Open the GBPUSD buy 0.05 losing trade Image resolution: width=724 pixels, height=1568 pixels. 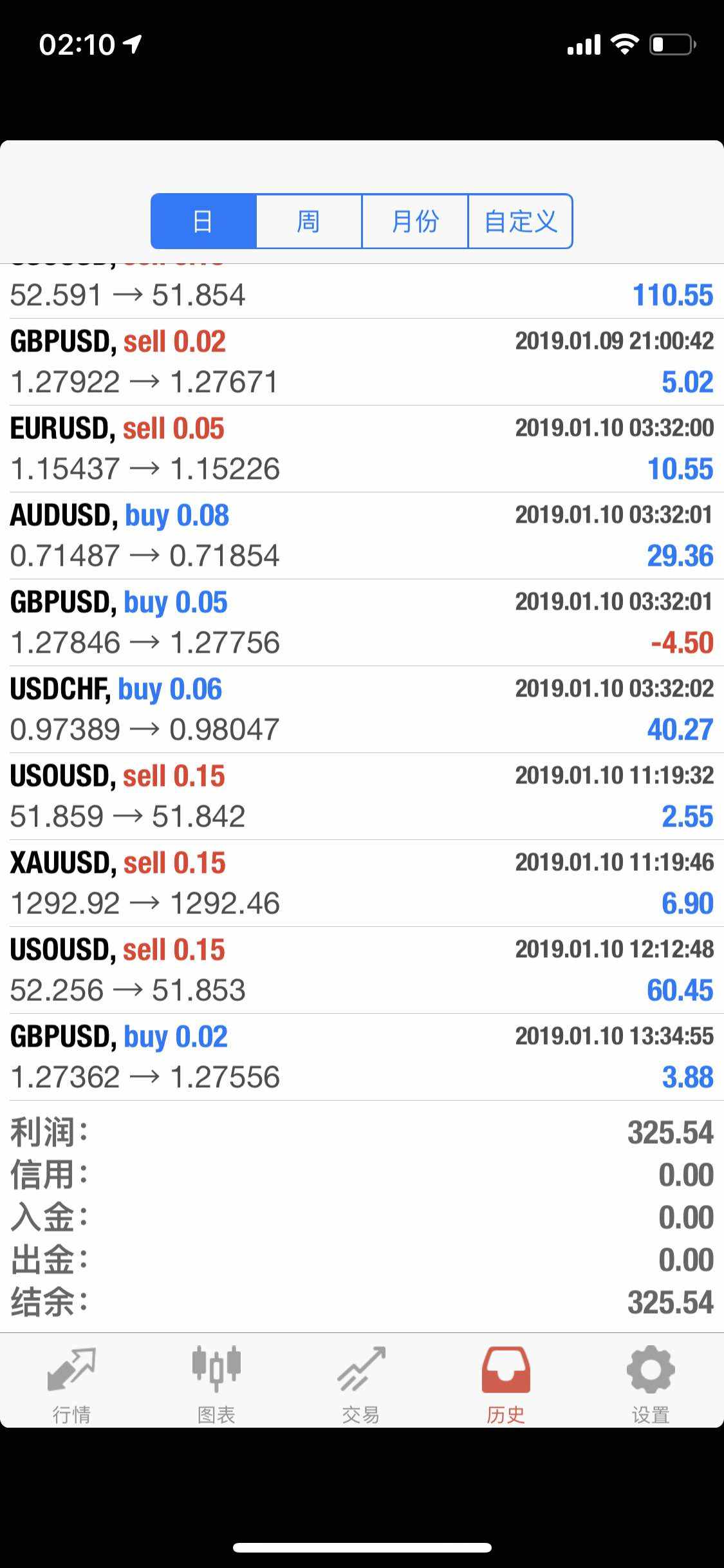(362, 622)
